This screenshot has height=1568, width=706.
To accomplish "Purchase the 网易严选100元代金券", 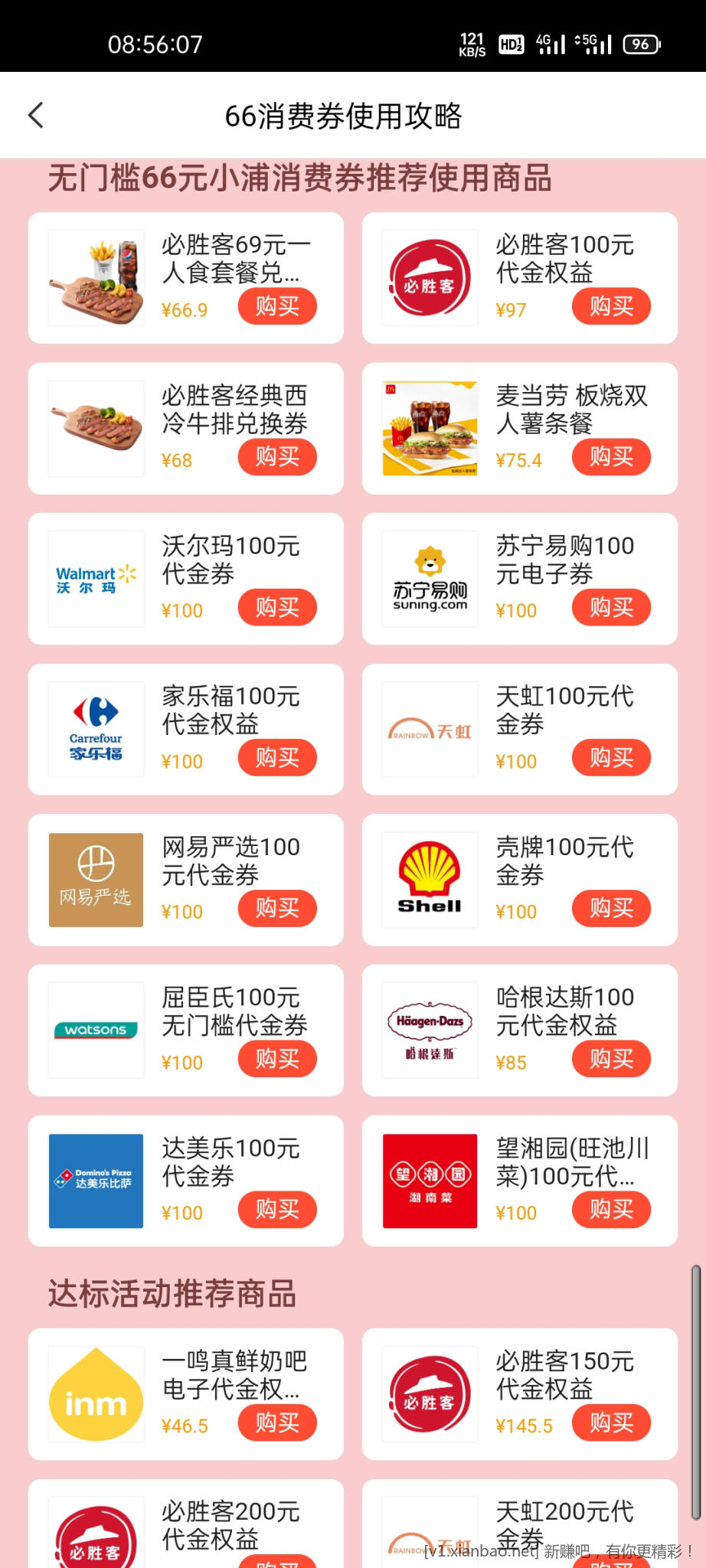I will 276,909.
